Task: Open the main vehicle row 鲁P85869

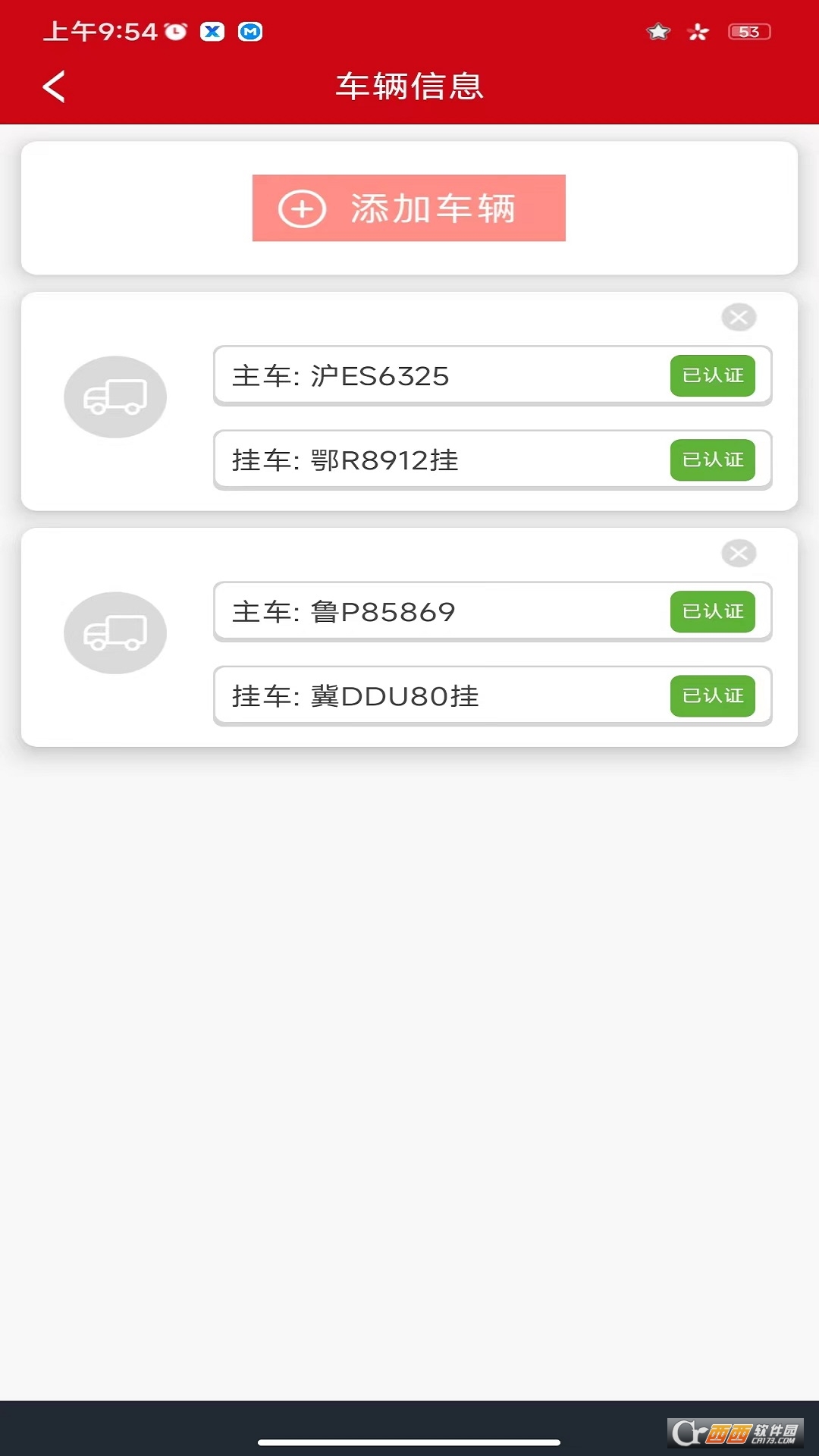Action: pos(440,612)
